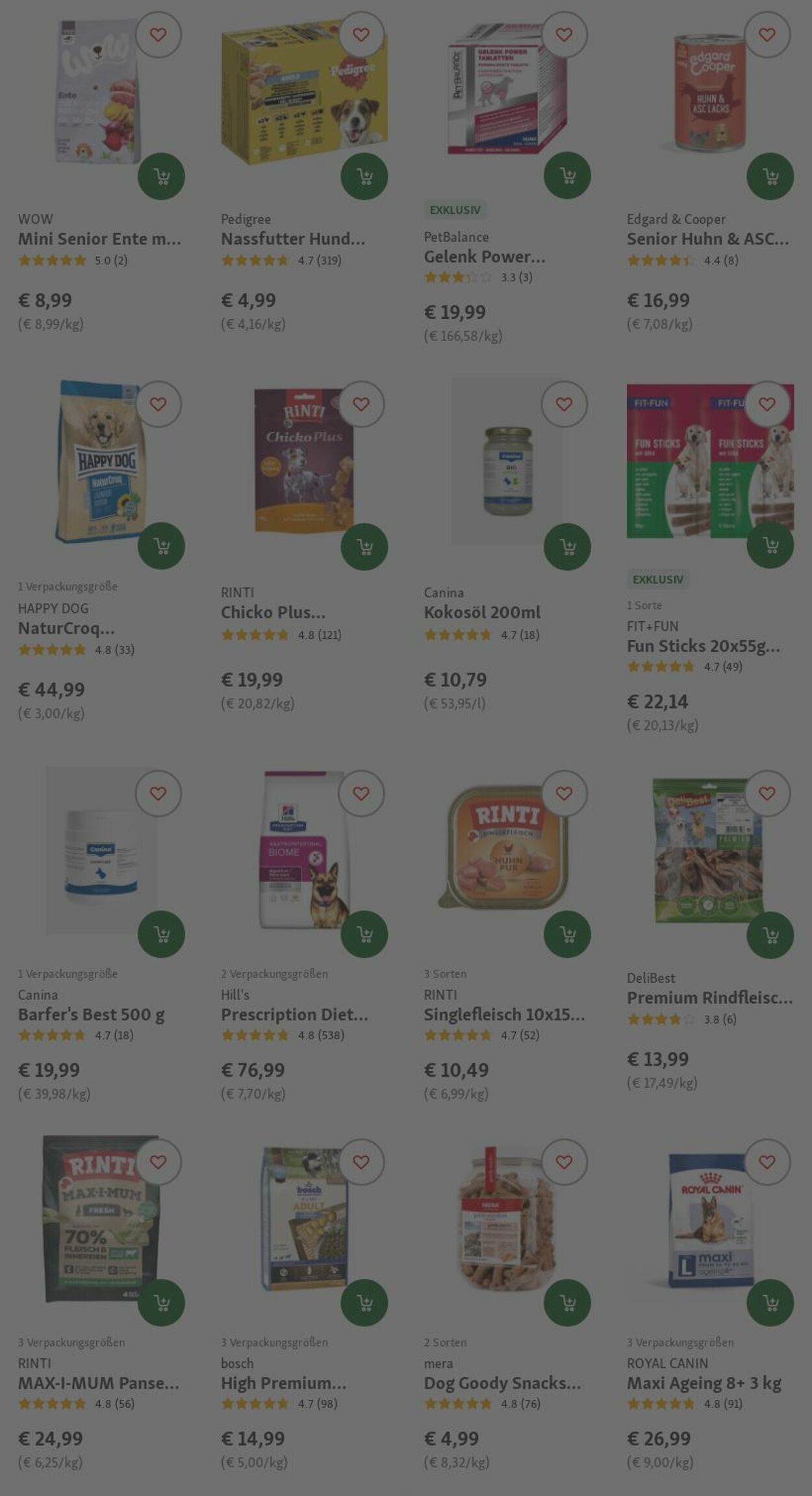Add bosch High Premium to cart
The image size is (812, 1496).
[364, 1302]
